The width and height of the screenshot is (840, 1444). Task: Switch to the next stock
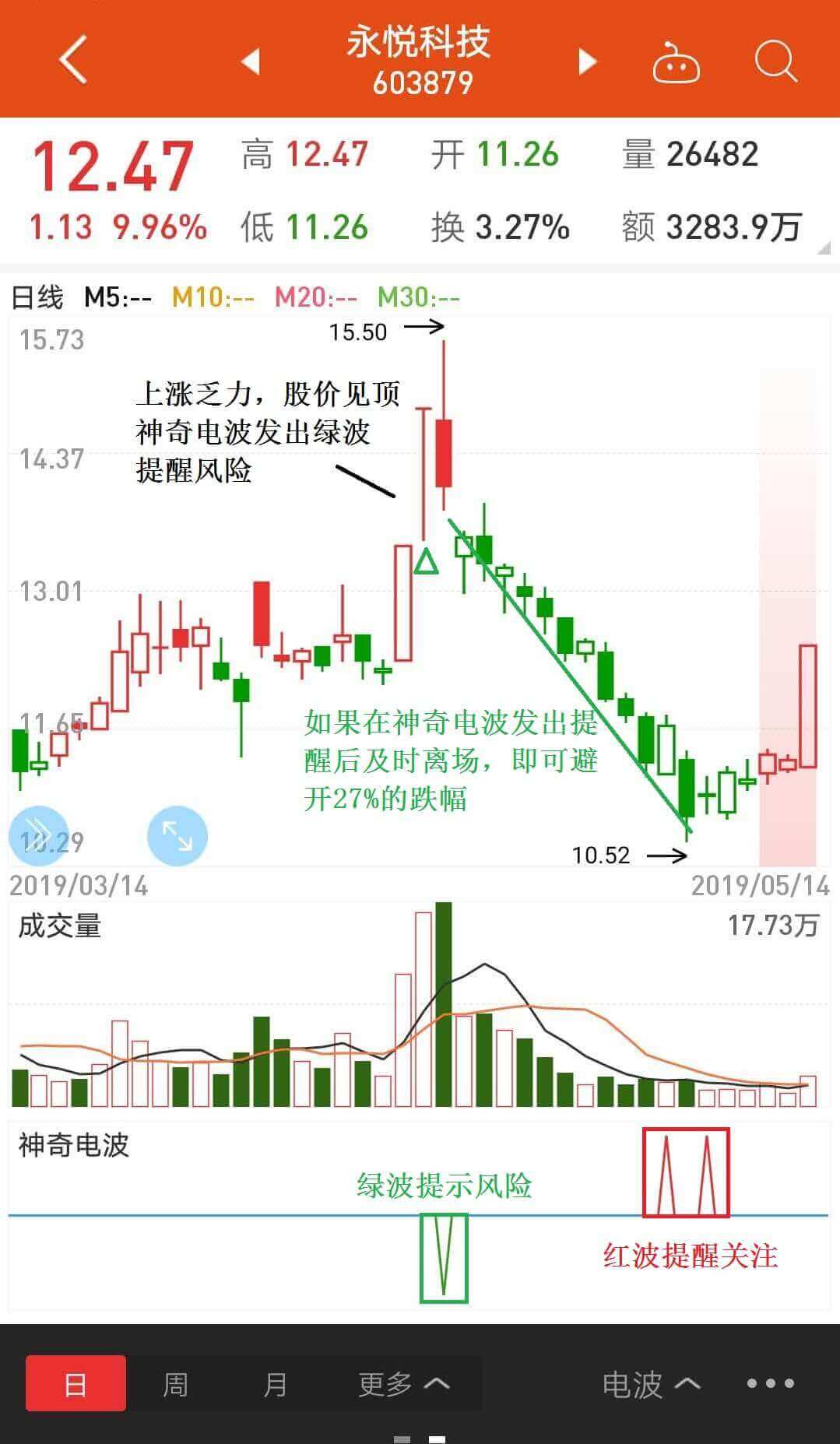point(588,61)
